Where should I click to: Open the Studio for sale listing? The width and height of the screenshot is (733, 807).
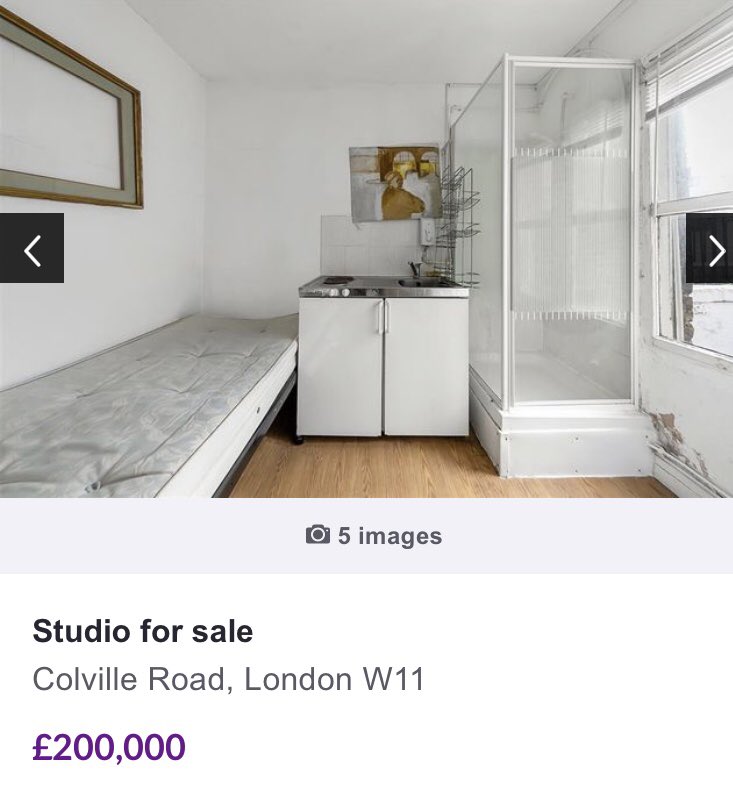143,631
